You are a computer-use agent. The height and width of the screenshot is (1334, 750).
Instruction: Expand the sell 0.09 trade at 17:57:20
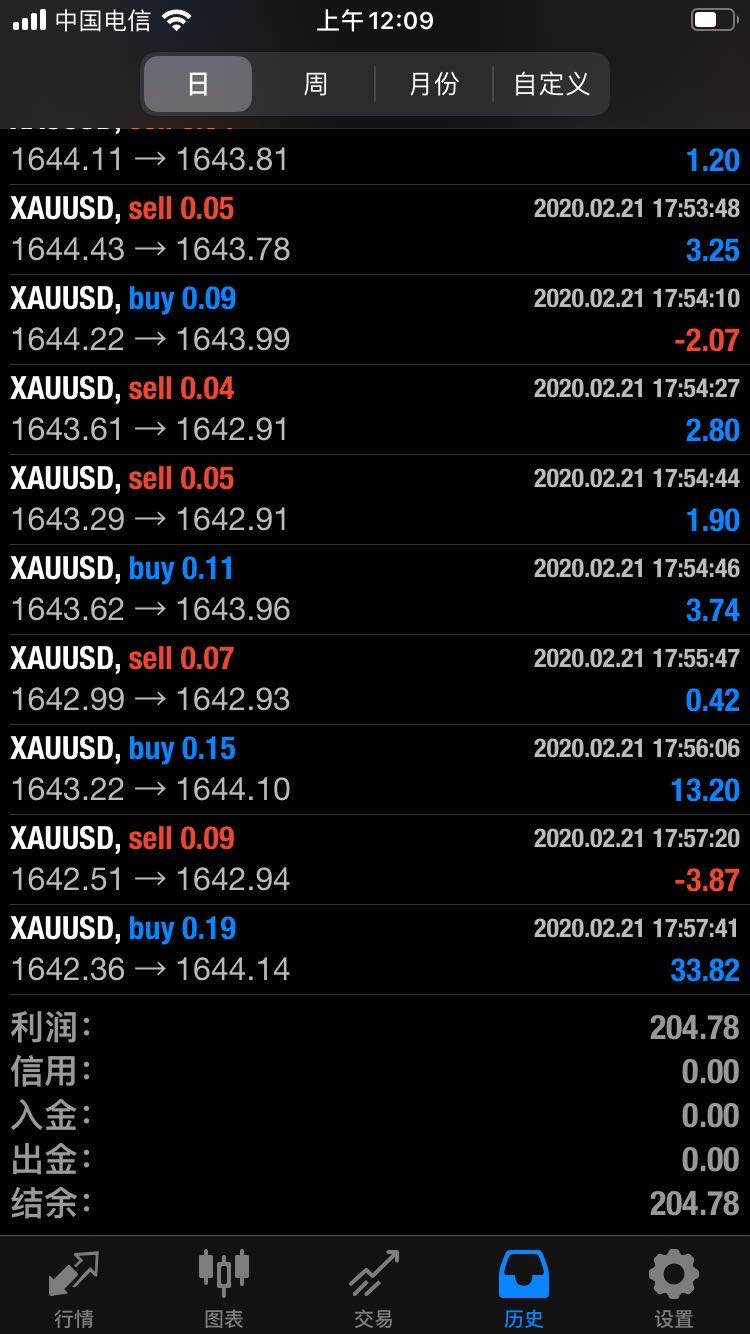coord(375,860)
